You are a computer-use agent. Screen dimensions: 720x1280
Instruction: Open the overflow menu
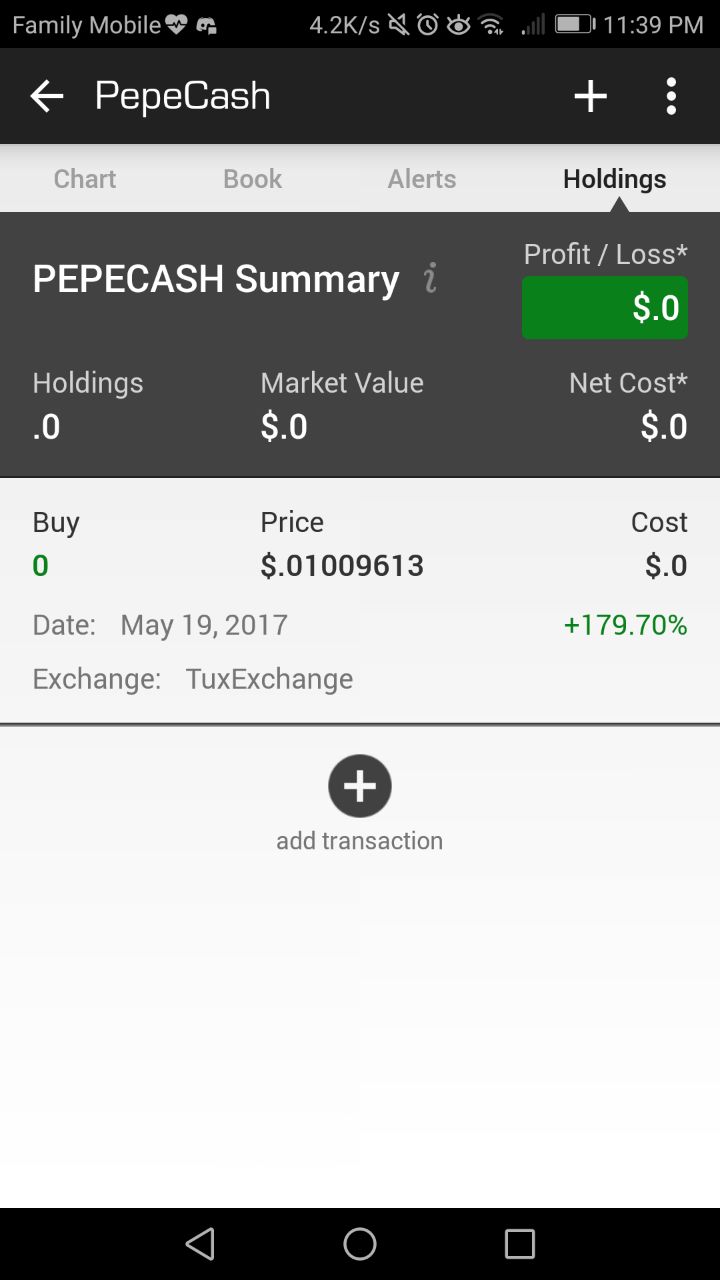[671, 97]
